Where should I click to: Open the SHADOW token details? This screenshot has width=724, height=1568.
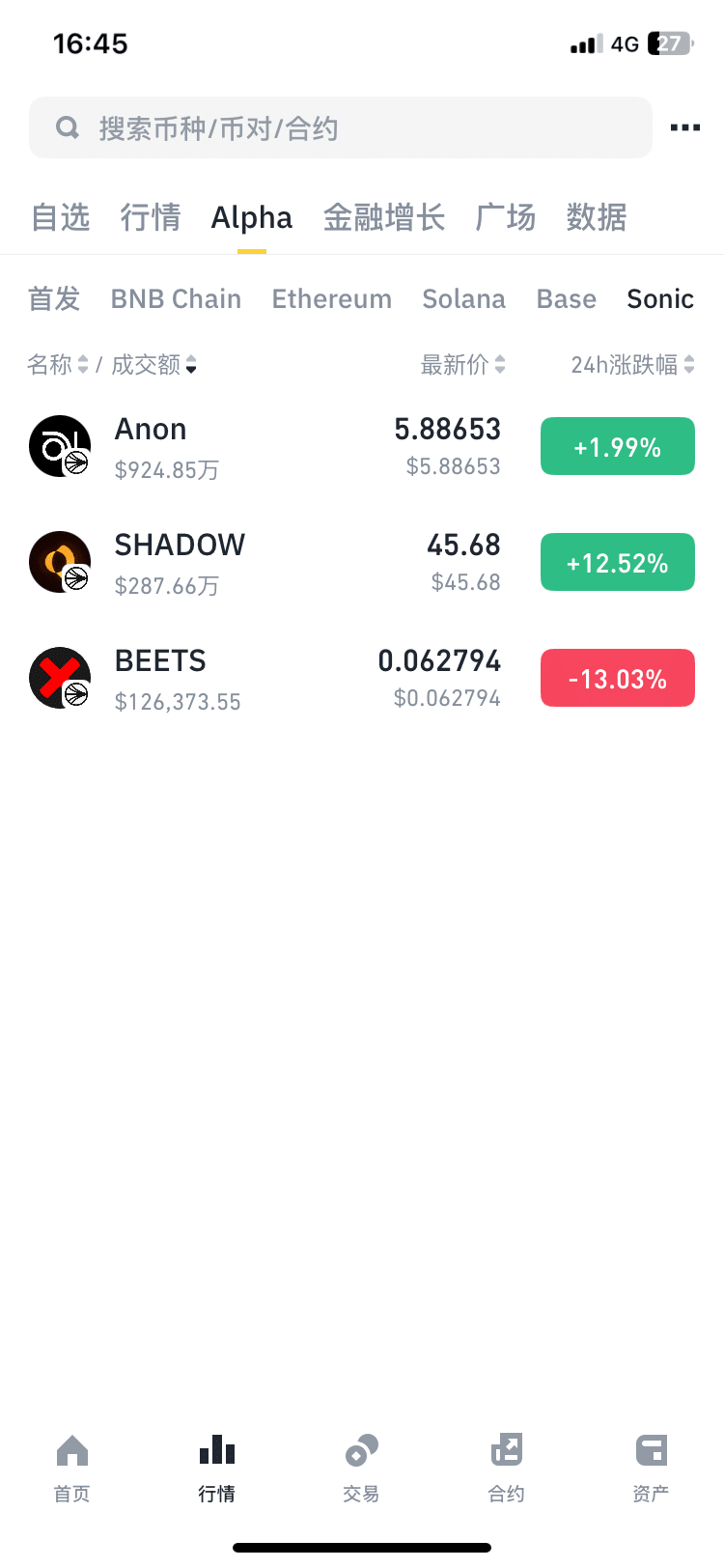tap(362, 562)
